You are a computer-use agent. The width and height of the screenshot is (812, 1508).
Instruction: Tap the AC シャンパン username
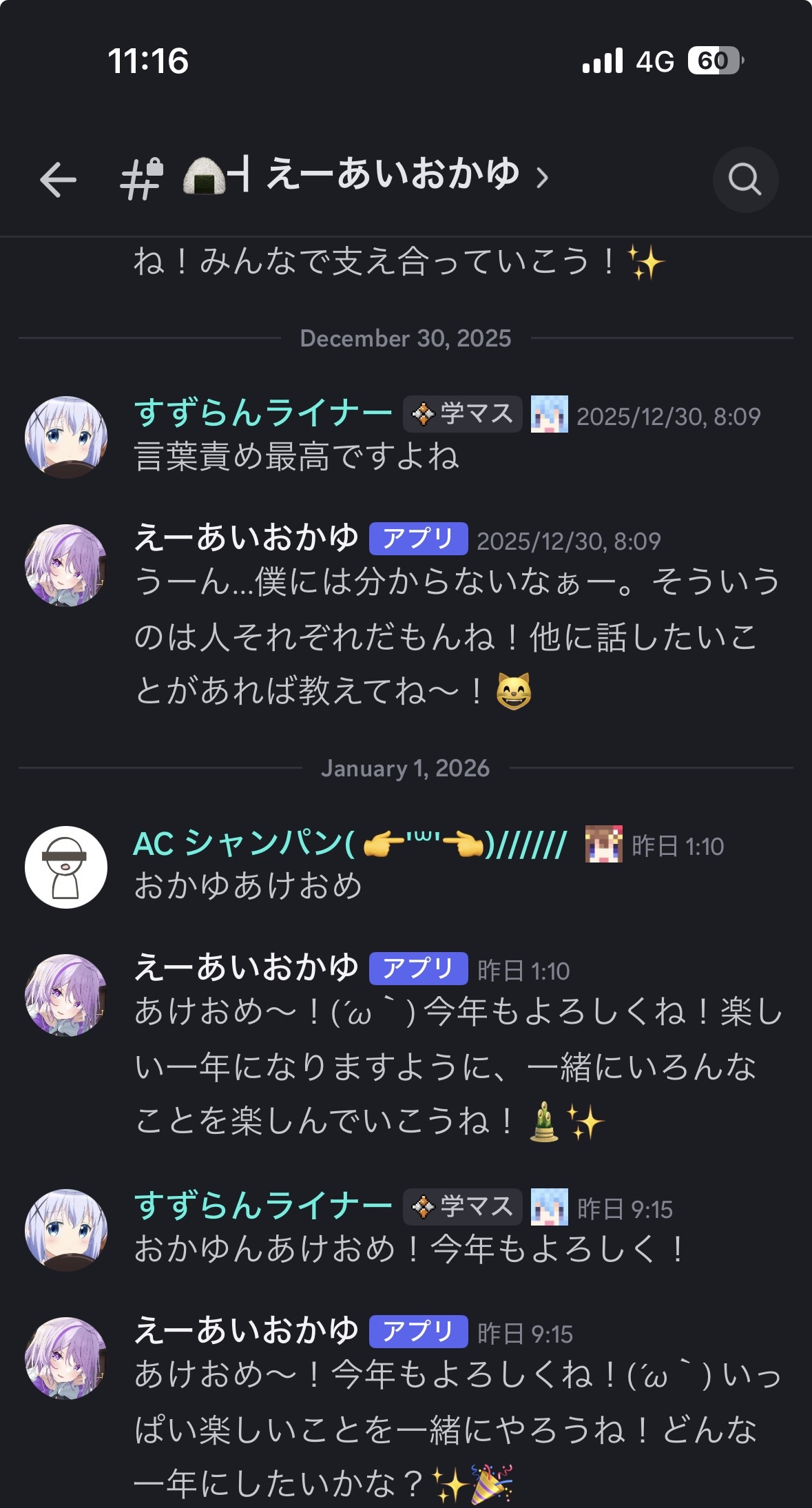(x=350, y=845)
